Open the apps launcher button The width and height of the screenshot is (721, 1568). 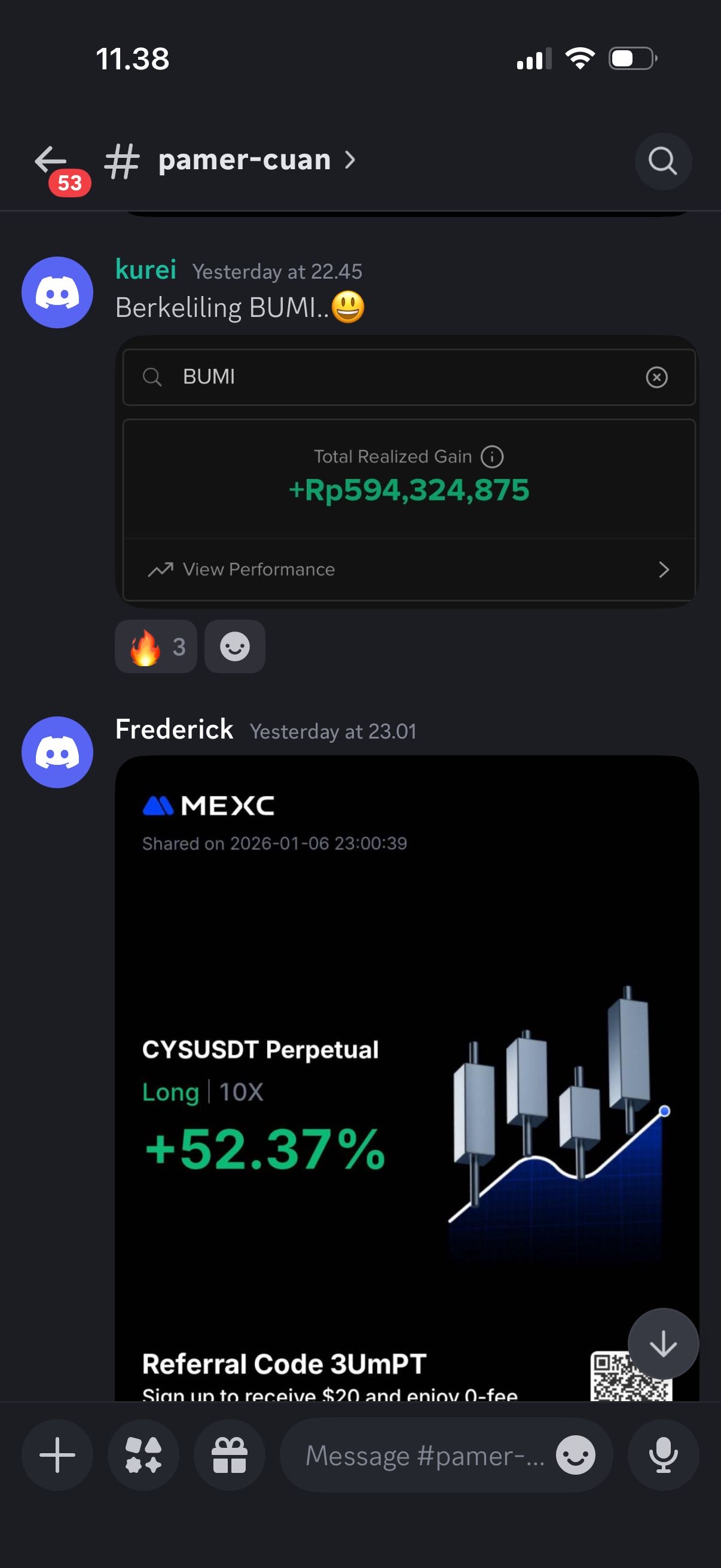(143, 1455)
